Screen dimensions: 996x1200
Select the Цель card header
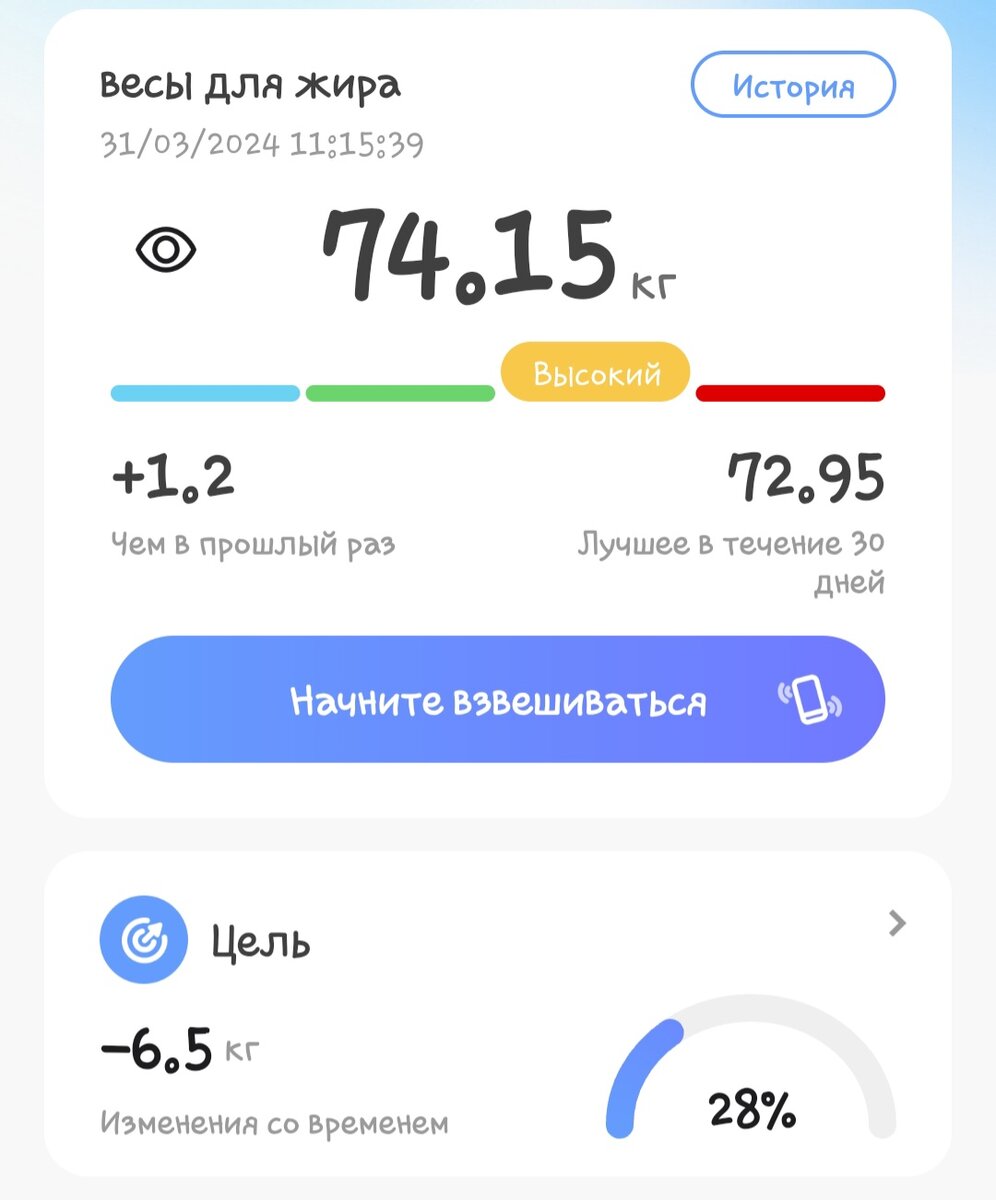(262, 940)
